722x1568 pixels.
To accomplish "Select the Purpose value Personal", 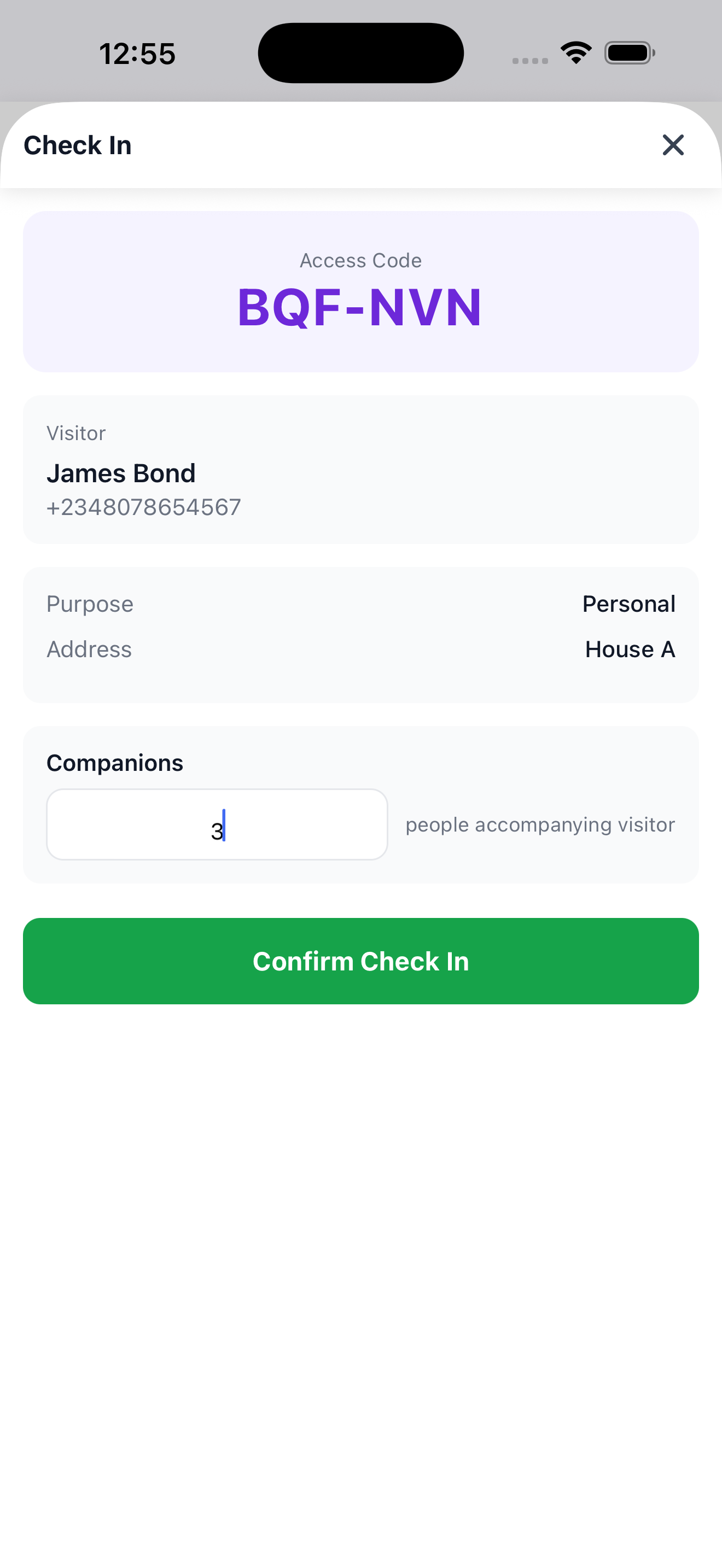I will click(629, 603).
